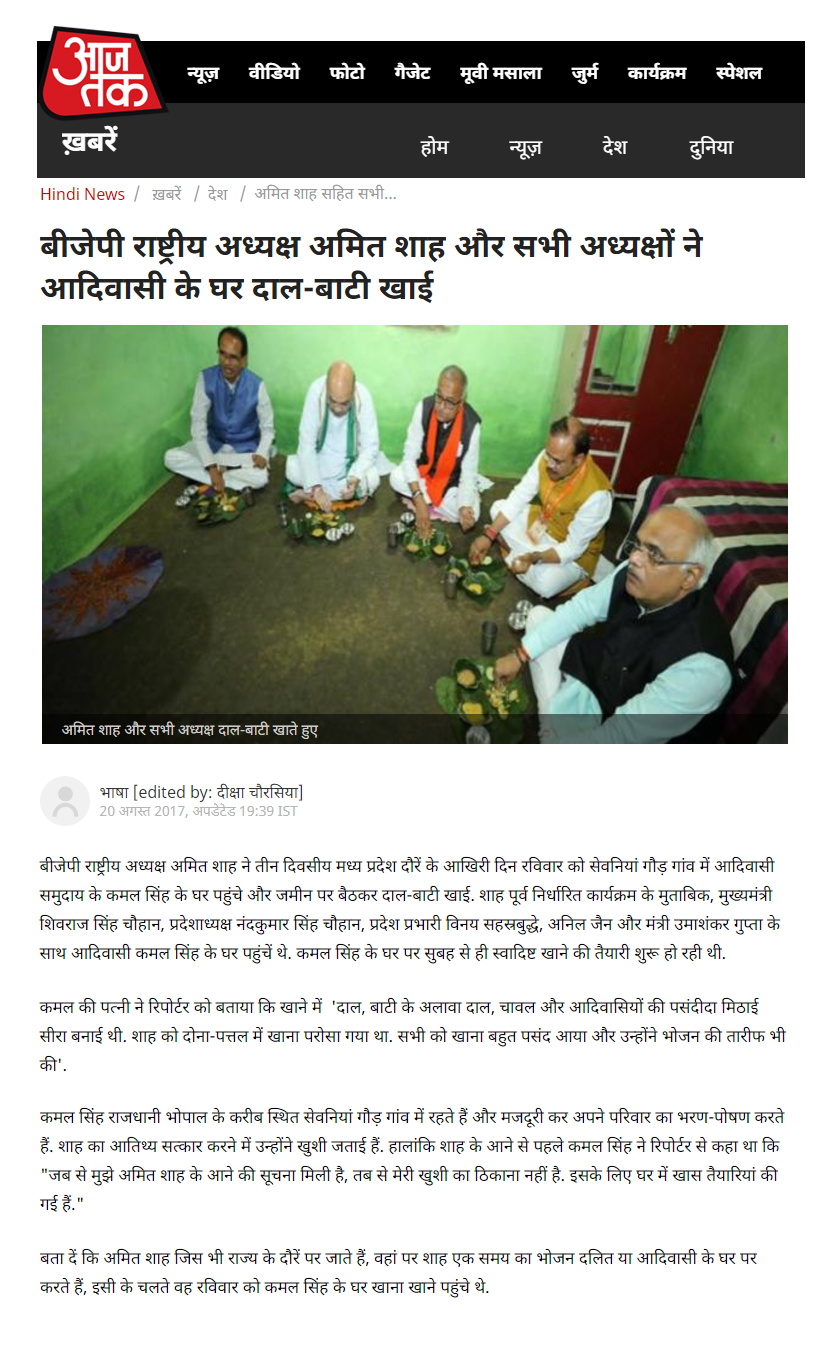
Task: Open देश breadcrumb link
Action: tap(217, 194)
